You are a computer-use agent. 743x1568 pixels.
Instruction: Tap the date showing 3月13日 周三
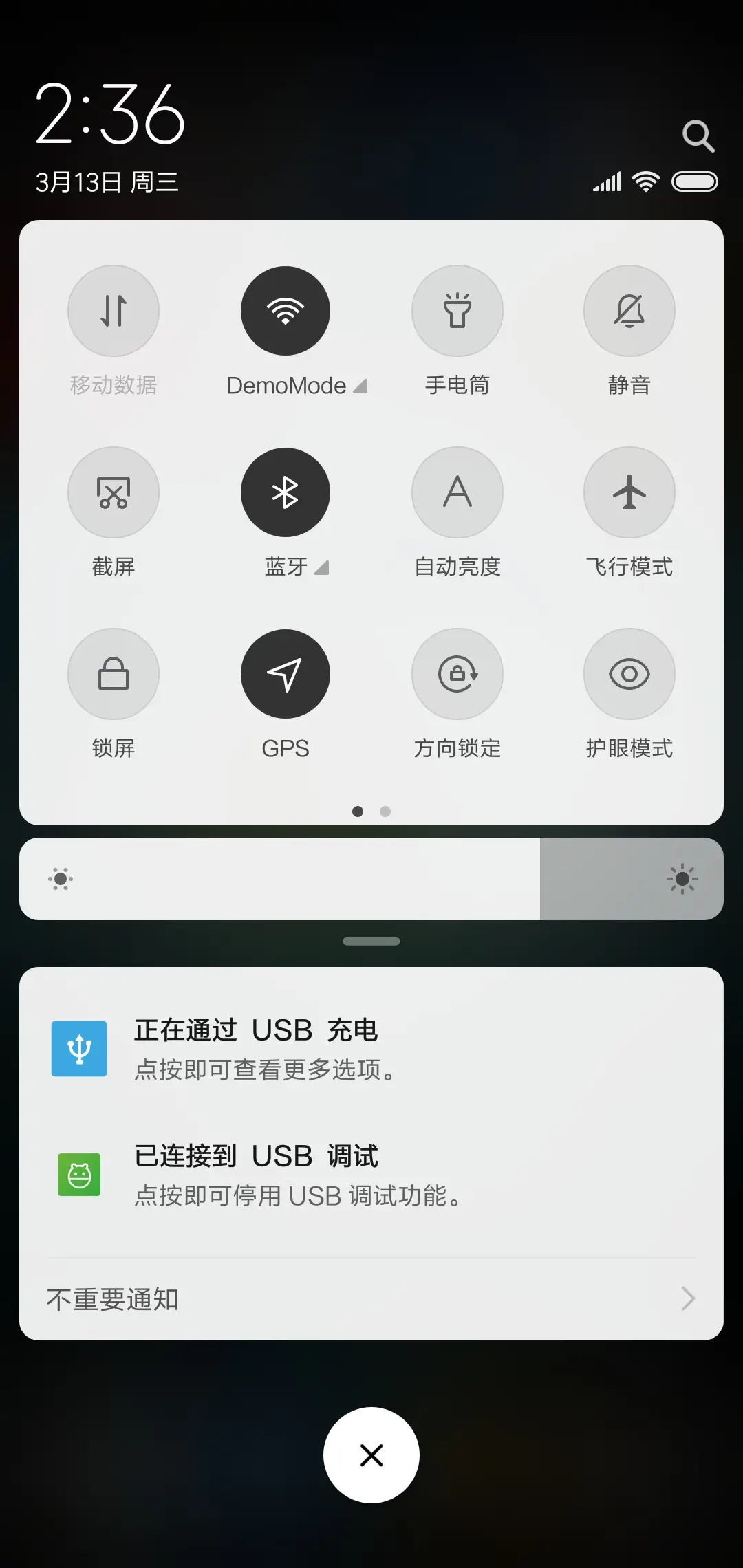tap(107, 182)
